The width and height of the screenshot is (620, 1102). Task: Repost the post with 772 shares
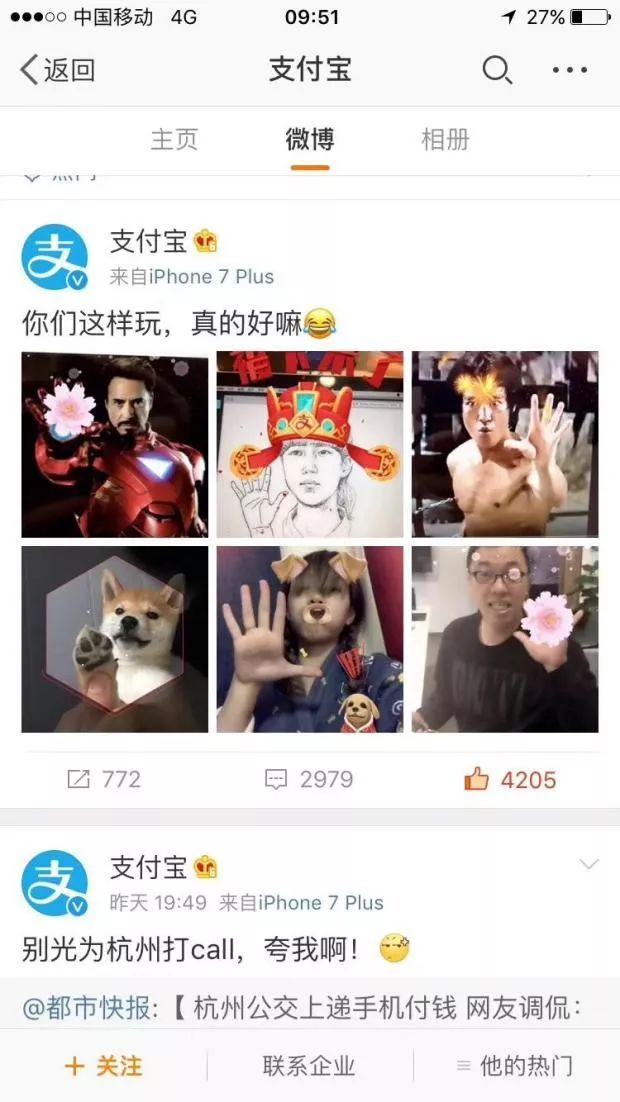tap(104, 779)
